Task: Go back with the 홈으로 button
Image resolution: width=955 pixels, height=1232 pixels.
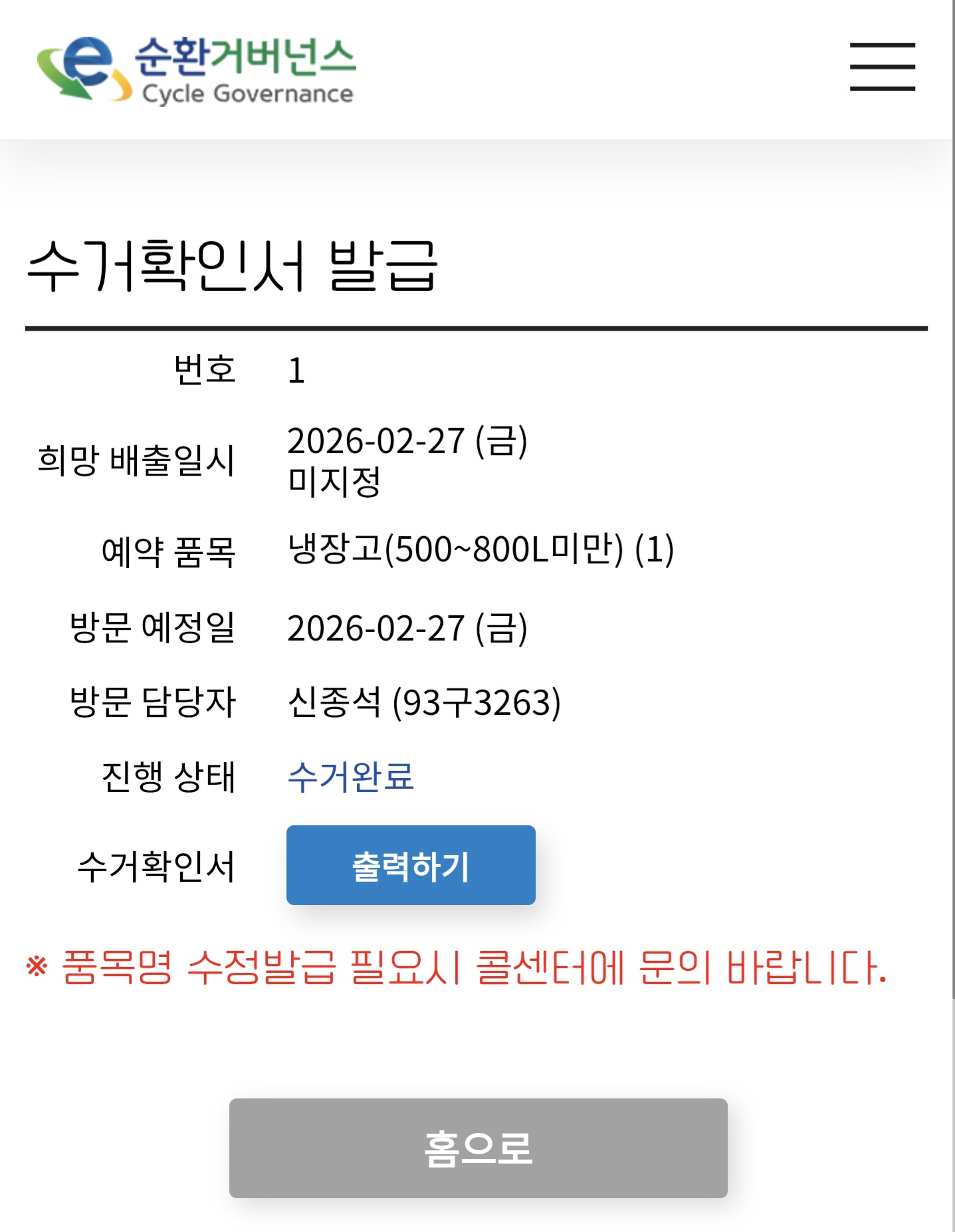Action: click(x=478, y=1148)
